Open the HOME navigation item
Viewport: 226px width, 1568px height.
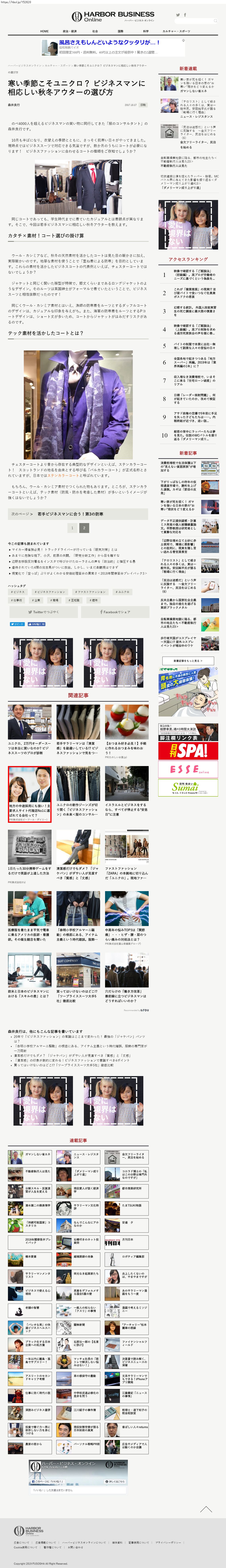click(x=44, y=31)
